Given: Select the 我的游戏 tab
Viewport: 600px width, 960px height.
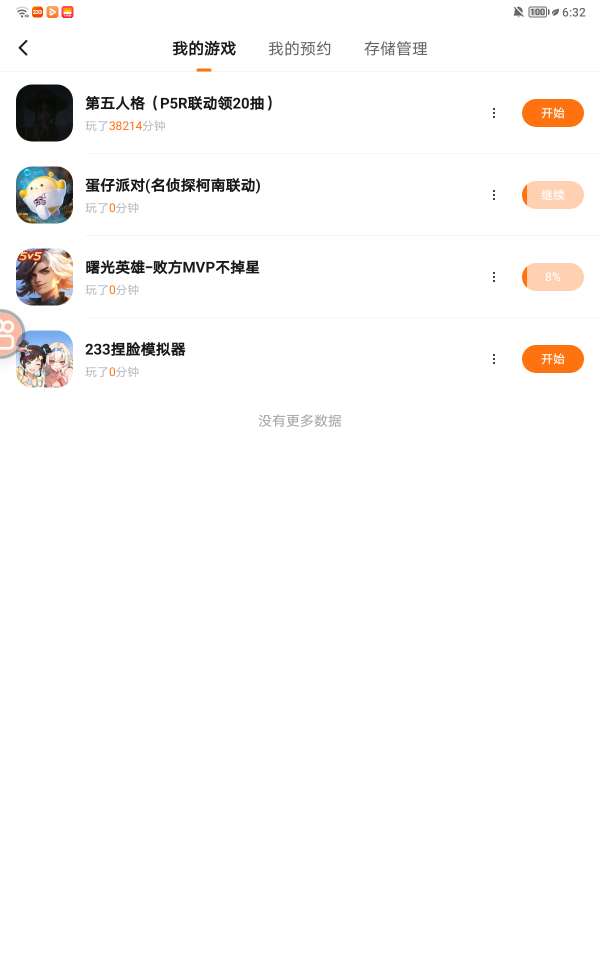Looking at the screenshot, I should pyautogui.click(x=204, y=49).
